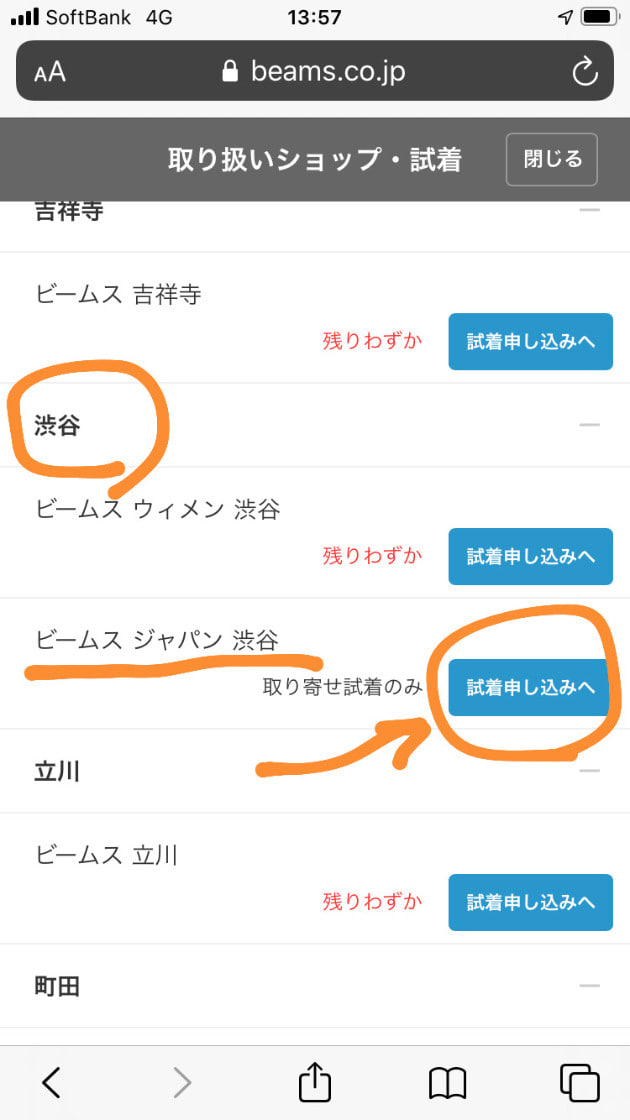
Task: Open Safari bookmarks
Action: pyautogui.click(x=447, y=1083)
